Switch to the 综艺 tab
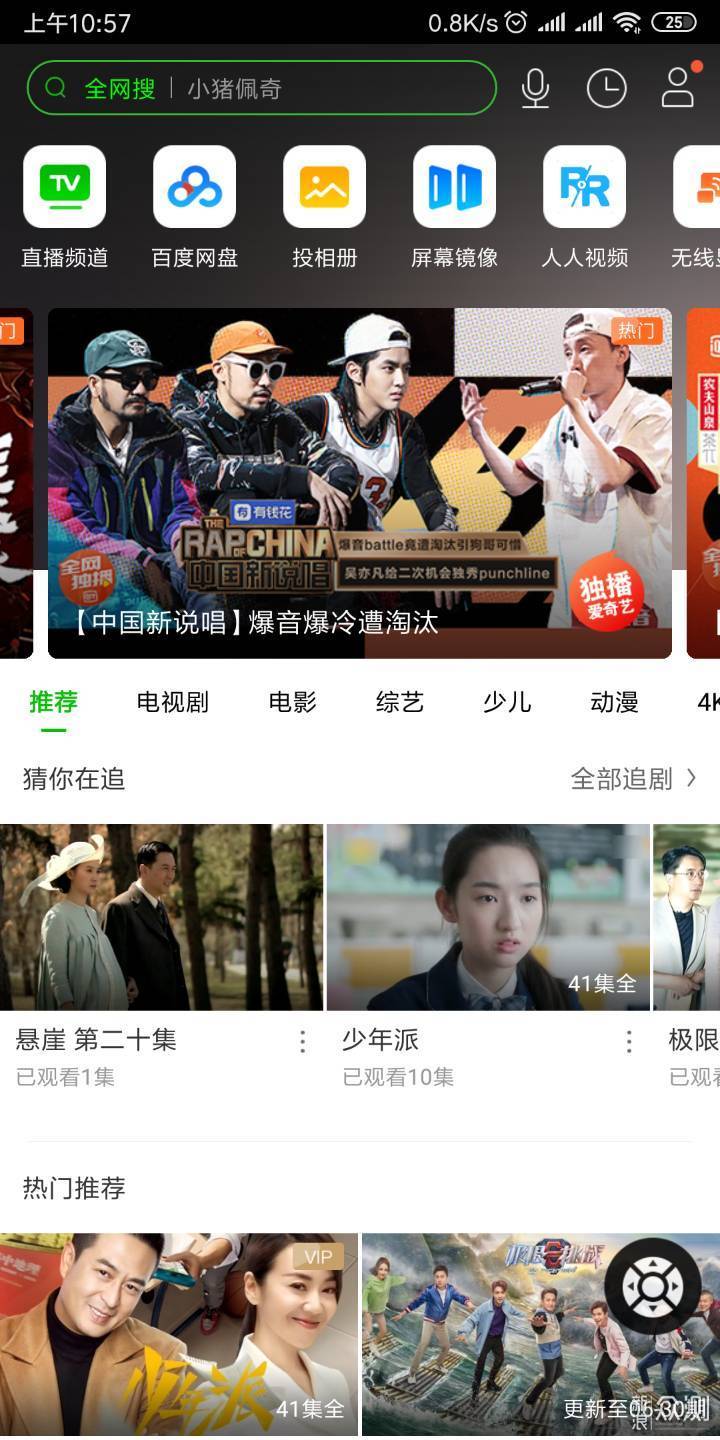 coord(400,702)
